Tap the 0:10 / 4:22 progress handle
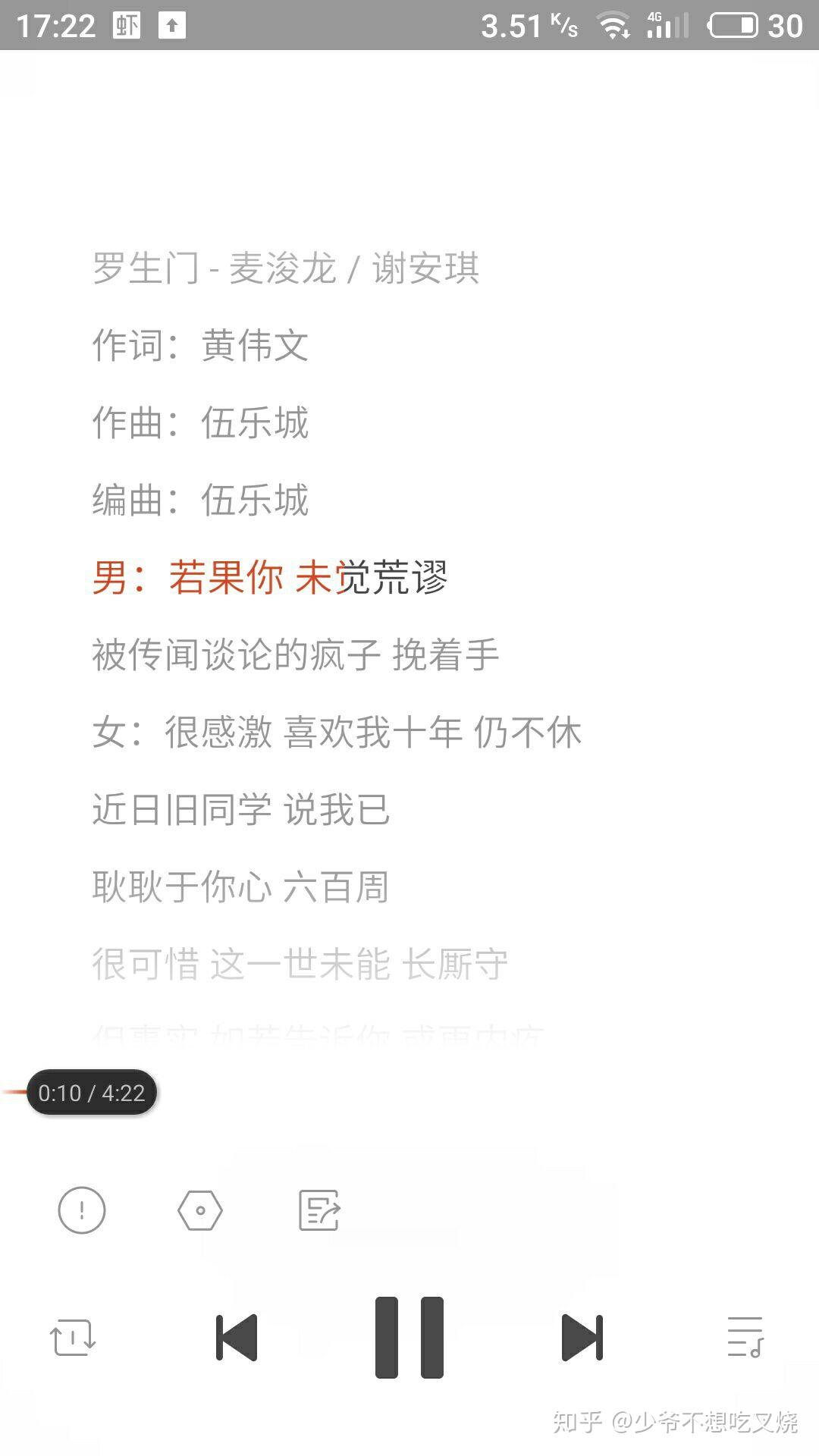 point(92,1093)
